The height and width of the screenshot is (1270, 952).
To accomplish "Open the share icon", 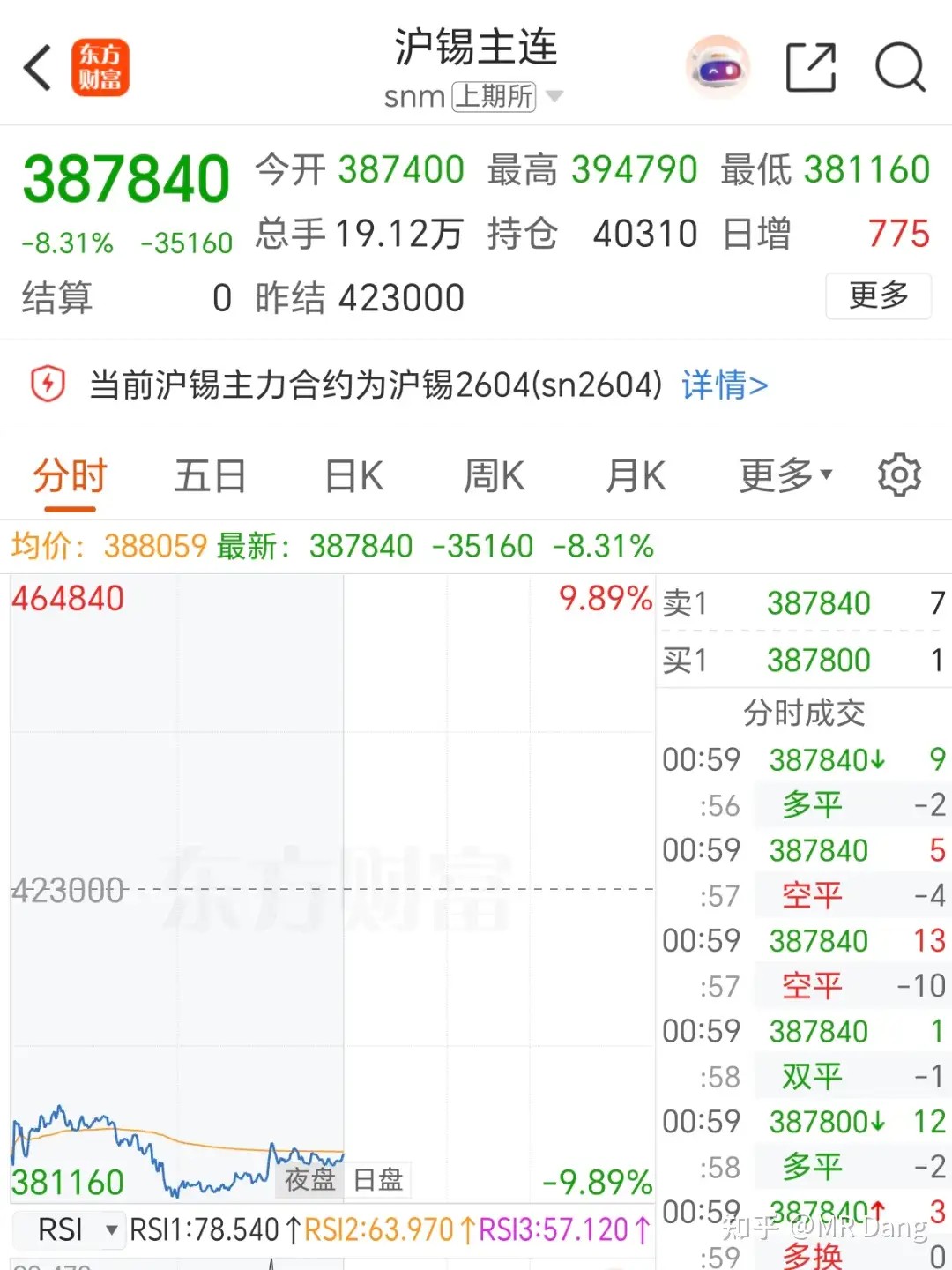I will [809, 65].
